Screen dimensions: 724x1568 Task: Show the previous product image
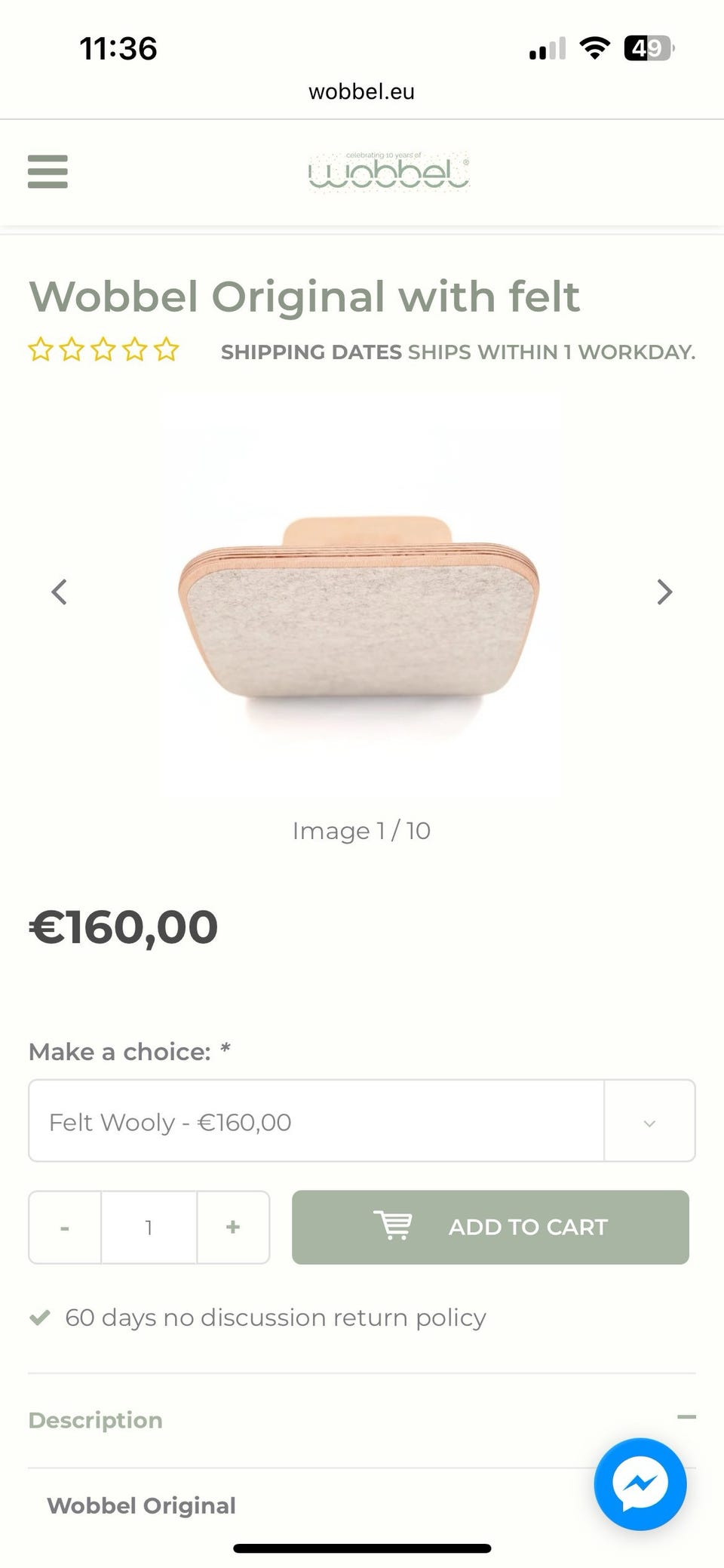pos(60,592)
